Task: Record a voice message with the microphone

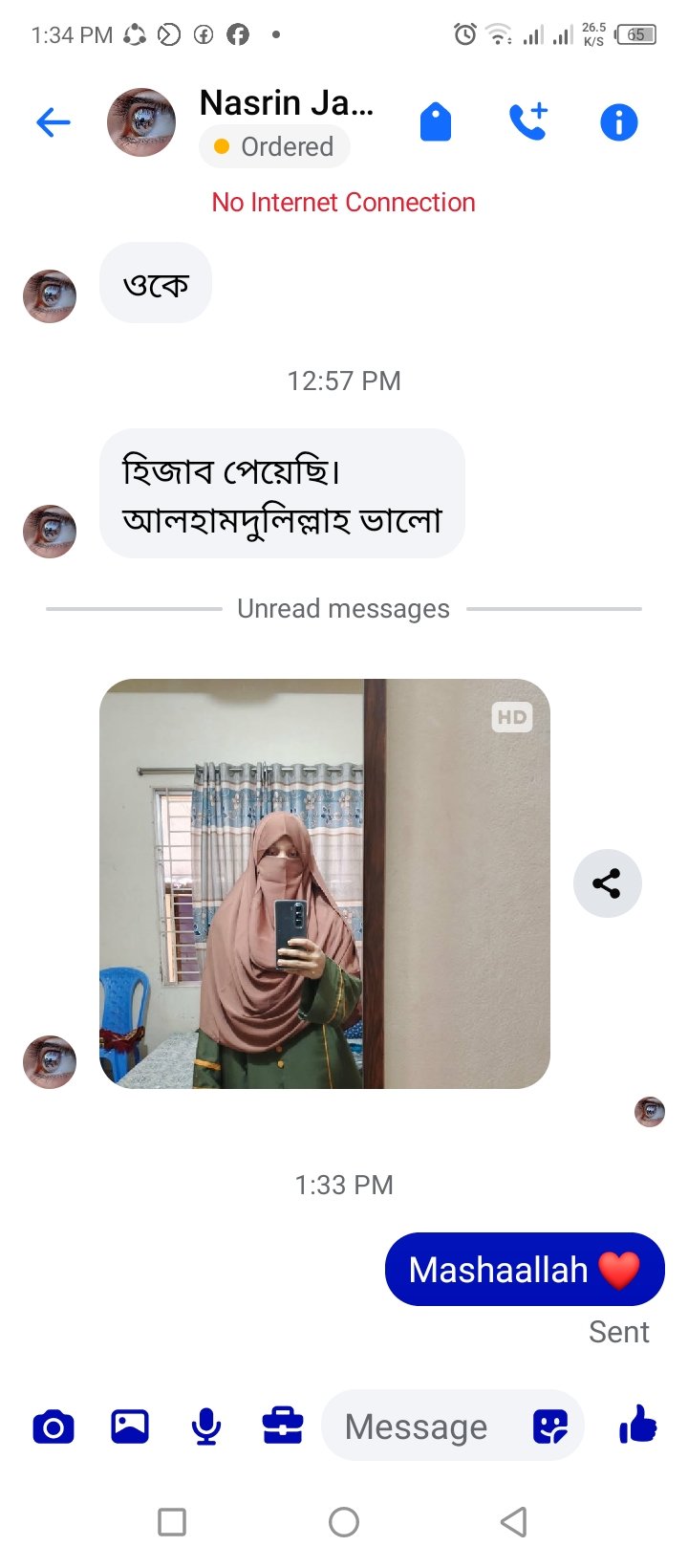Action: tap(205, 1426)
